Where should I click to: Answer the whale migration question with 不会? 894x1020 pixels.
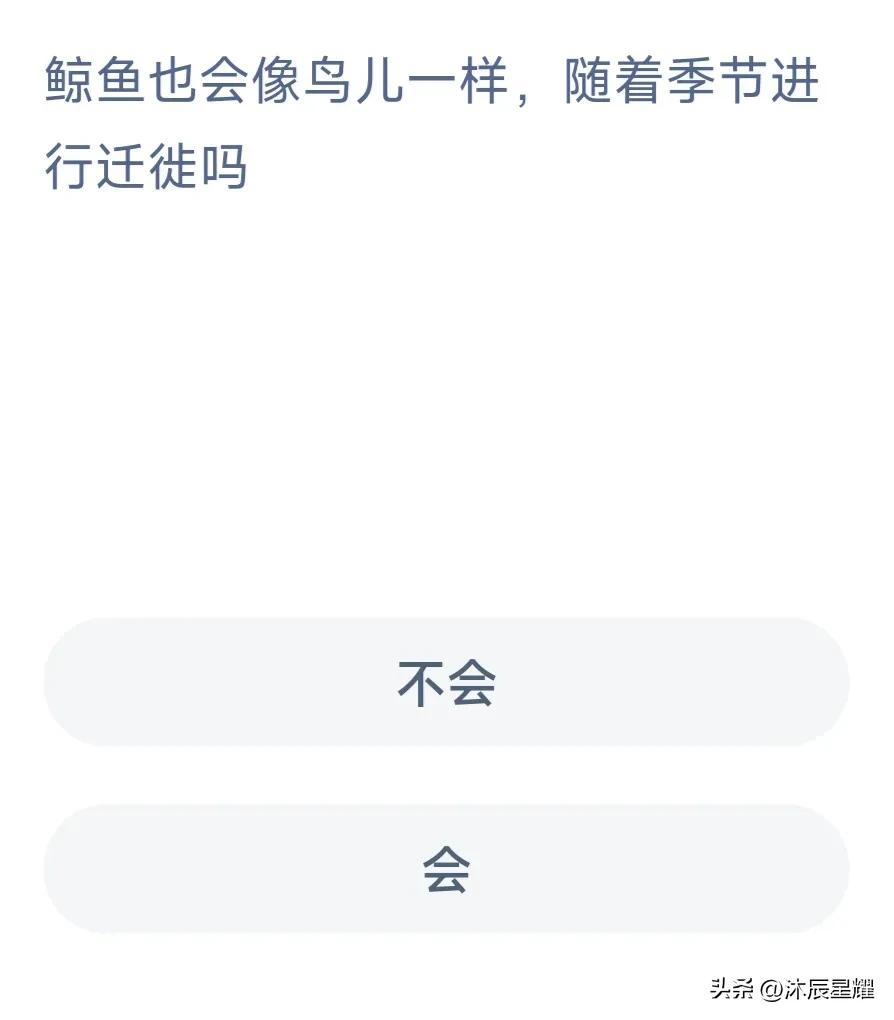click(447, 683)
